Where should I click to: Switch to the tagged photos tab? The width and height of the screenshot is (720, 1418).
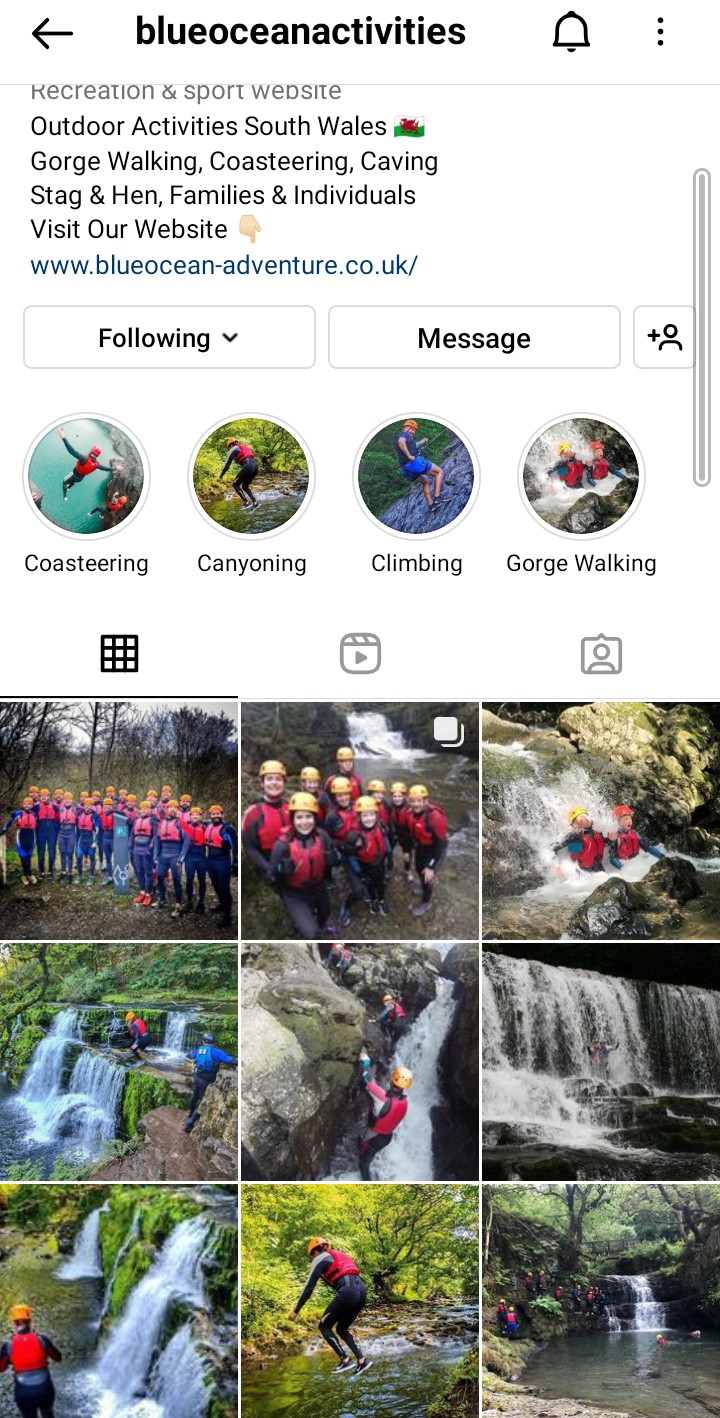point(601,654)
